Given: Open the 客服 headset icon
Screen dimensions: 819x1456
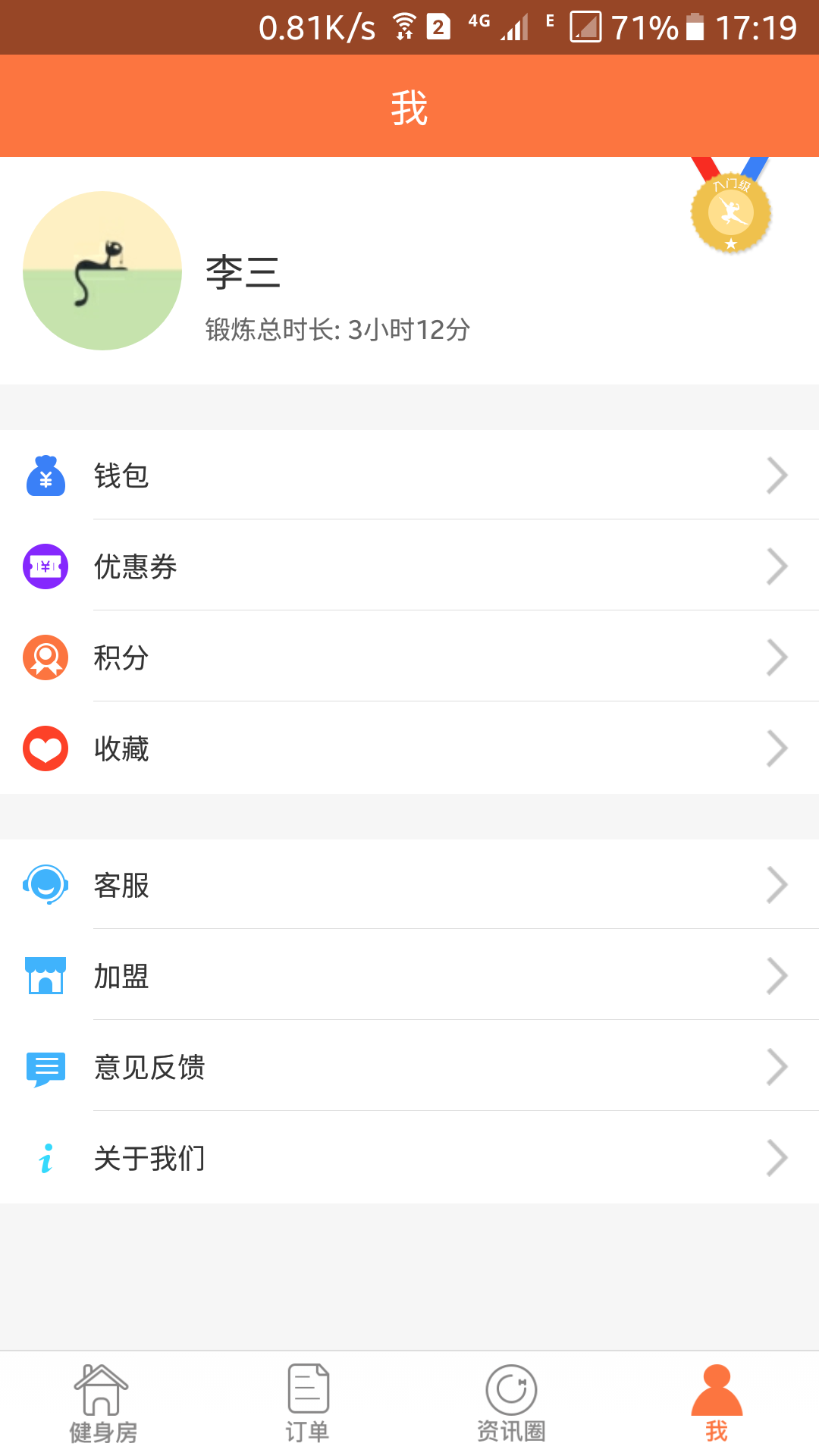Looking at the screenshot, I should click(x=45, y=885).
